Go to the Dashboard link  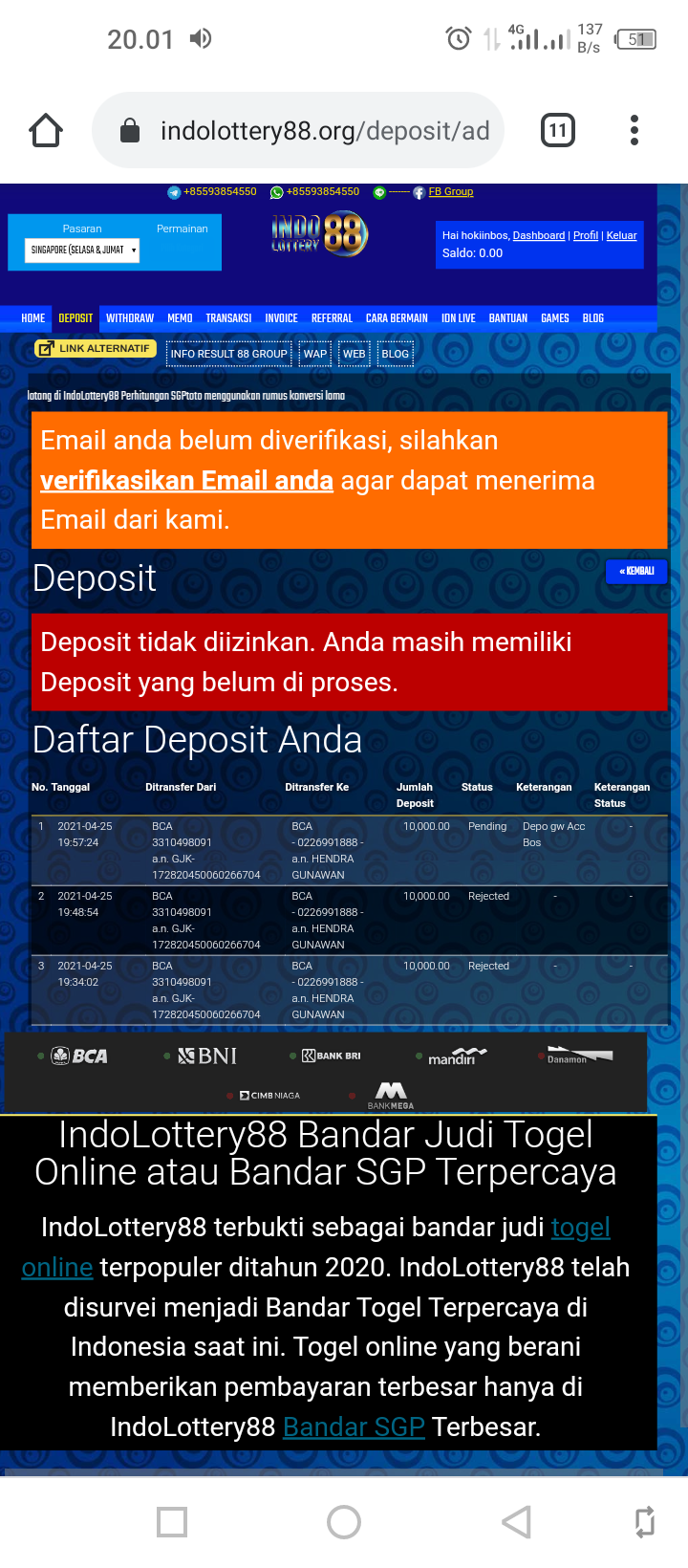coord(538,235)
